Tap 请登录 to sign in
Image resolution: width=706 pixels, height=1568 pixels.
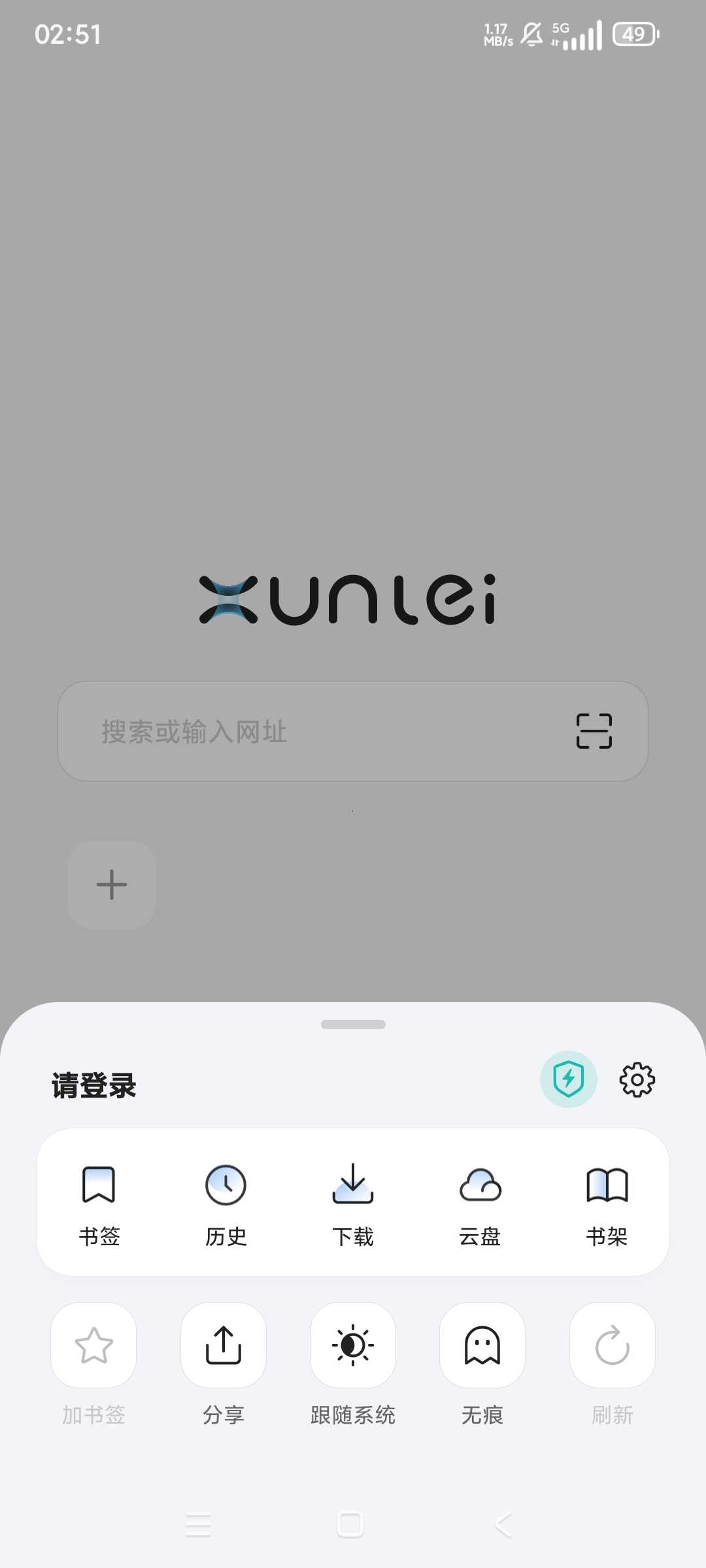(94, 1085)
